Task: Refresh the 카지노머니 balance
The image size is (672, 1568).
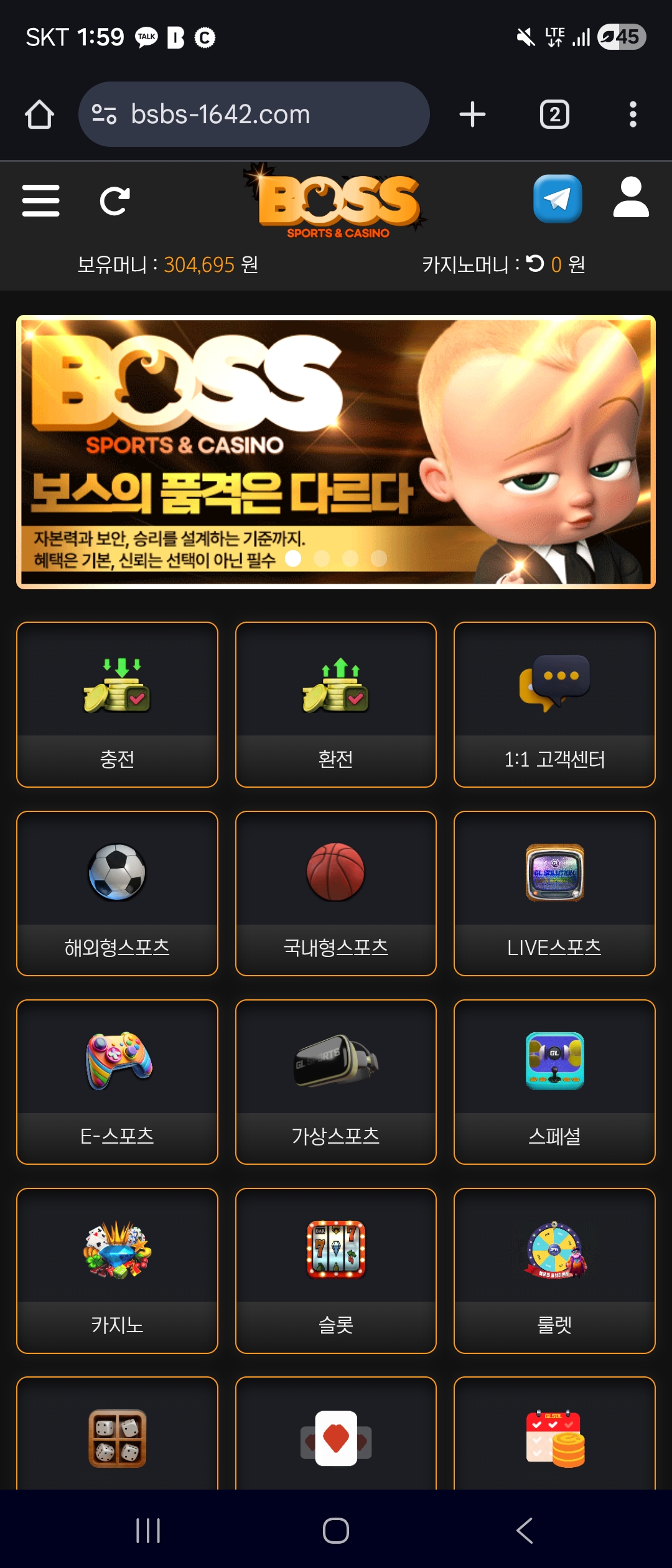Action: 535,264
